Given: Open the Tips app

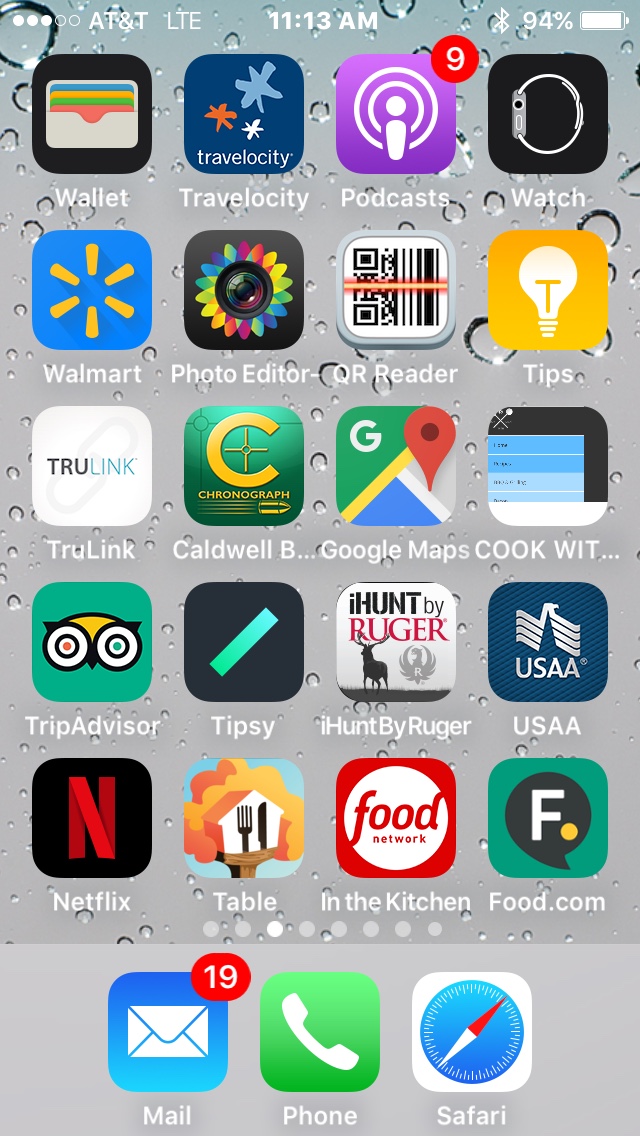Looking at the screenshot, I should point(548,290).
